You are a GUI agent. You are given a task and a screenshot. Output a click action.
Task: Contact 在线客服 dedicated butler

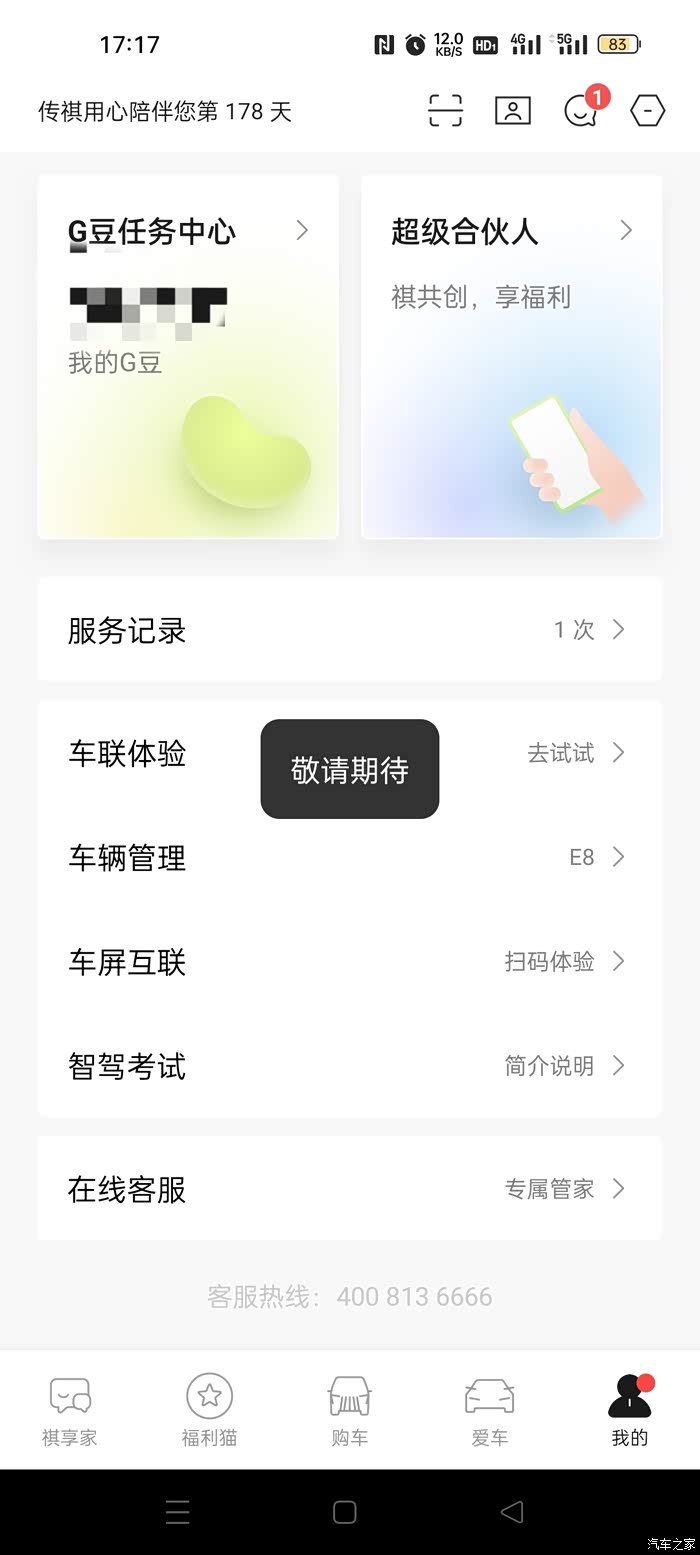349,1189
